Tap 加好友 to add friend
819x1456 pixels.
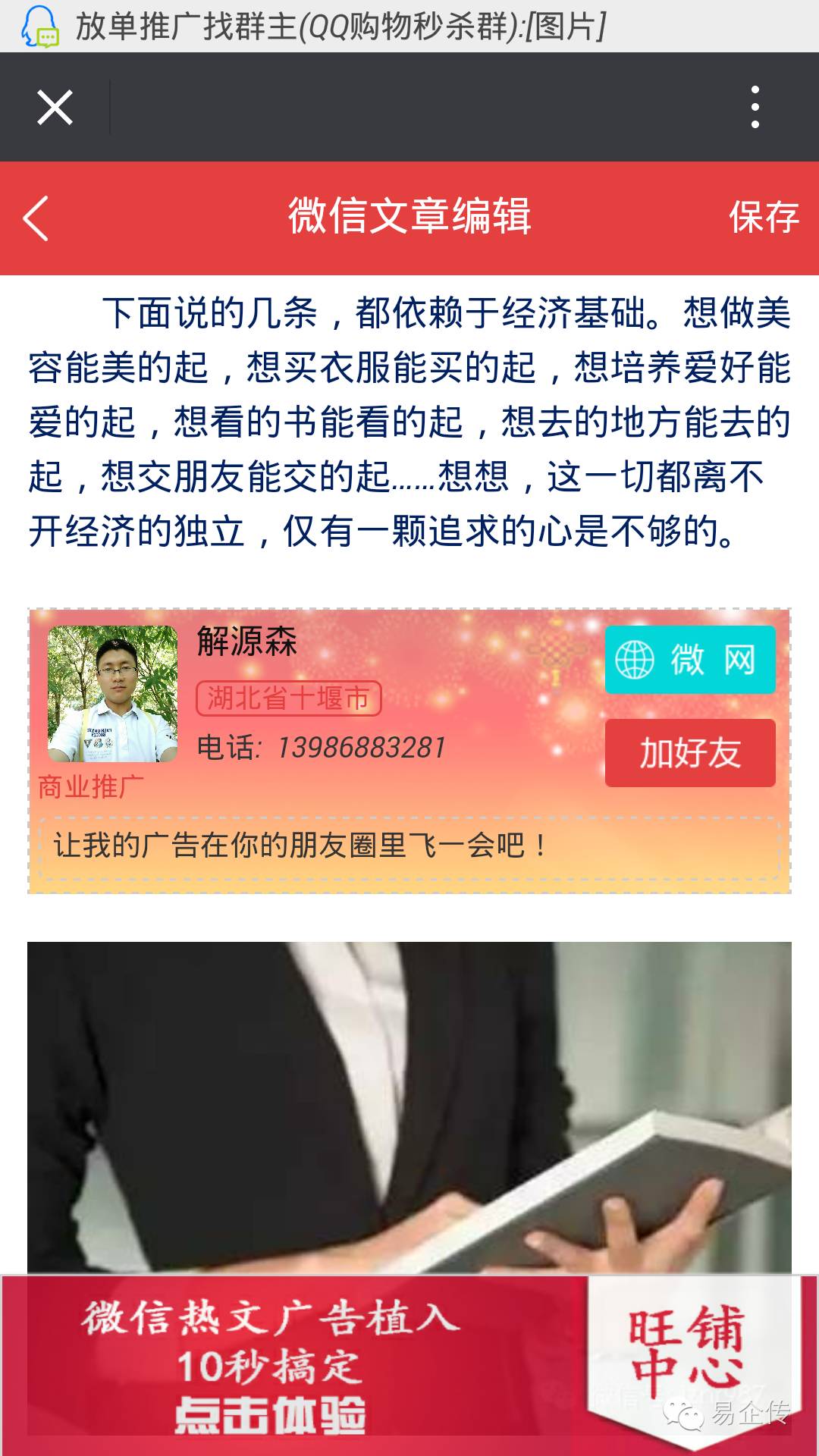[x=689, y=753]
